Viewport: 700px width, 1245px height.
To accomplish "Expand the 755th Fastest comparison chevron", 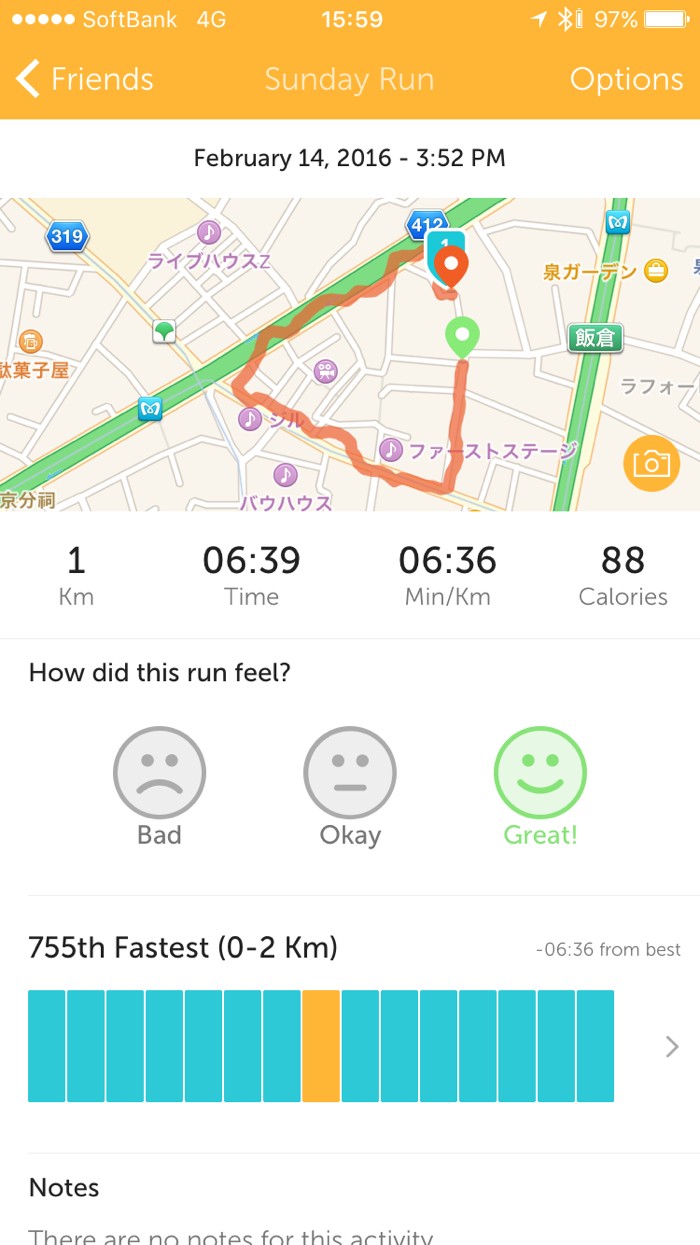I will [672, 1047].
